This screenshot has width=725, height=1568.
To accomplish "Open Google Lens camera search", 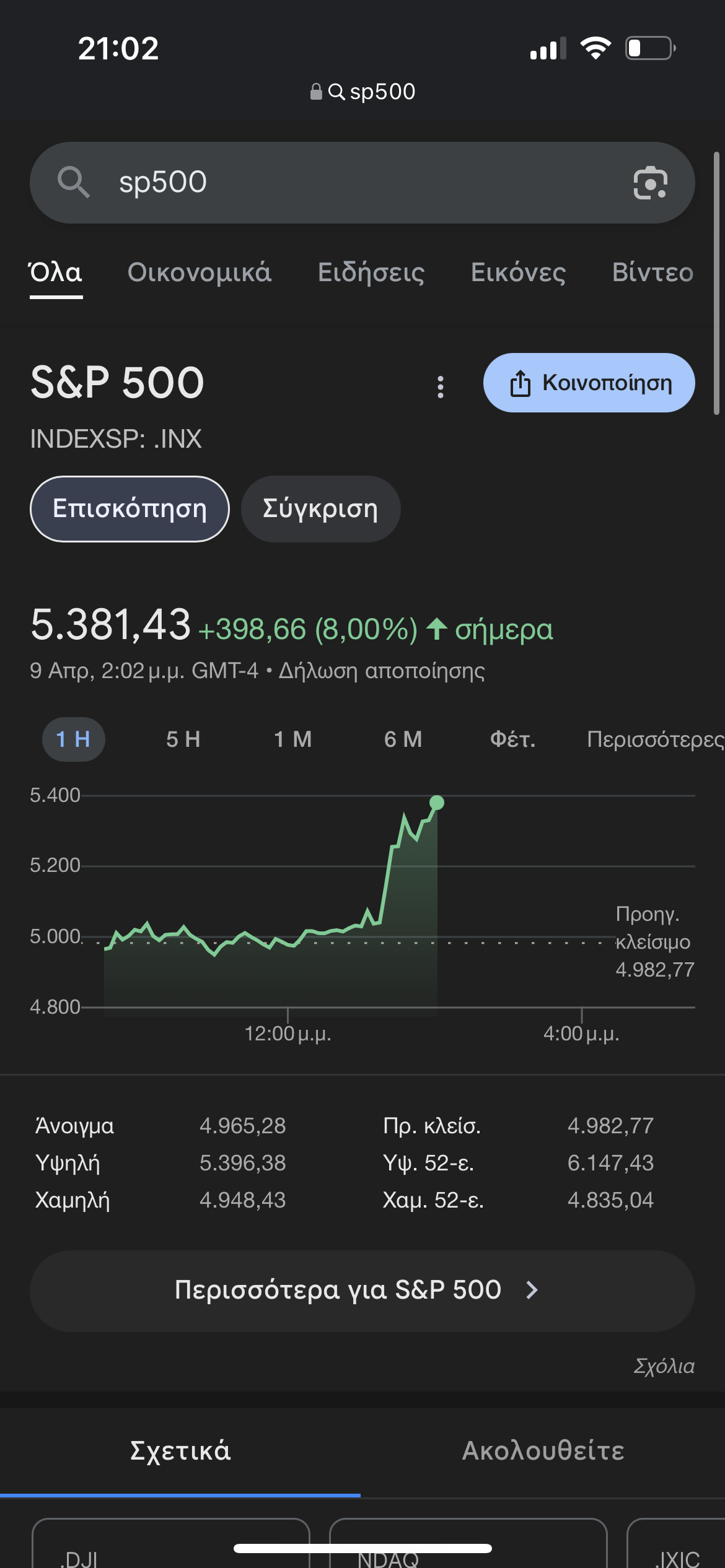I will [x=650, y=183].
